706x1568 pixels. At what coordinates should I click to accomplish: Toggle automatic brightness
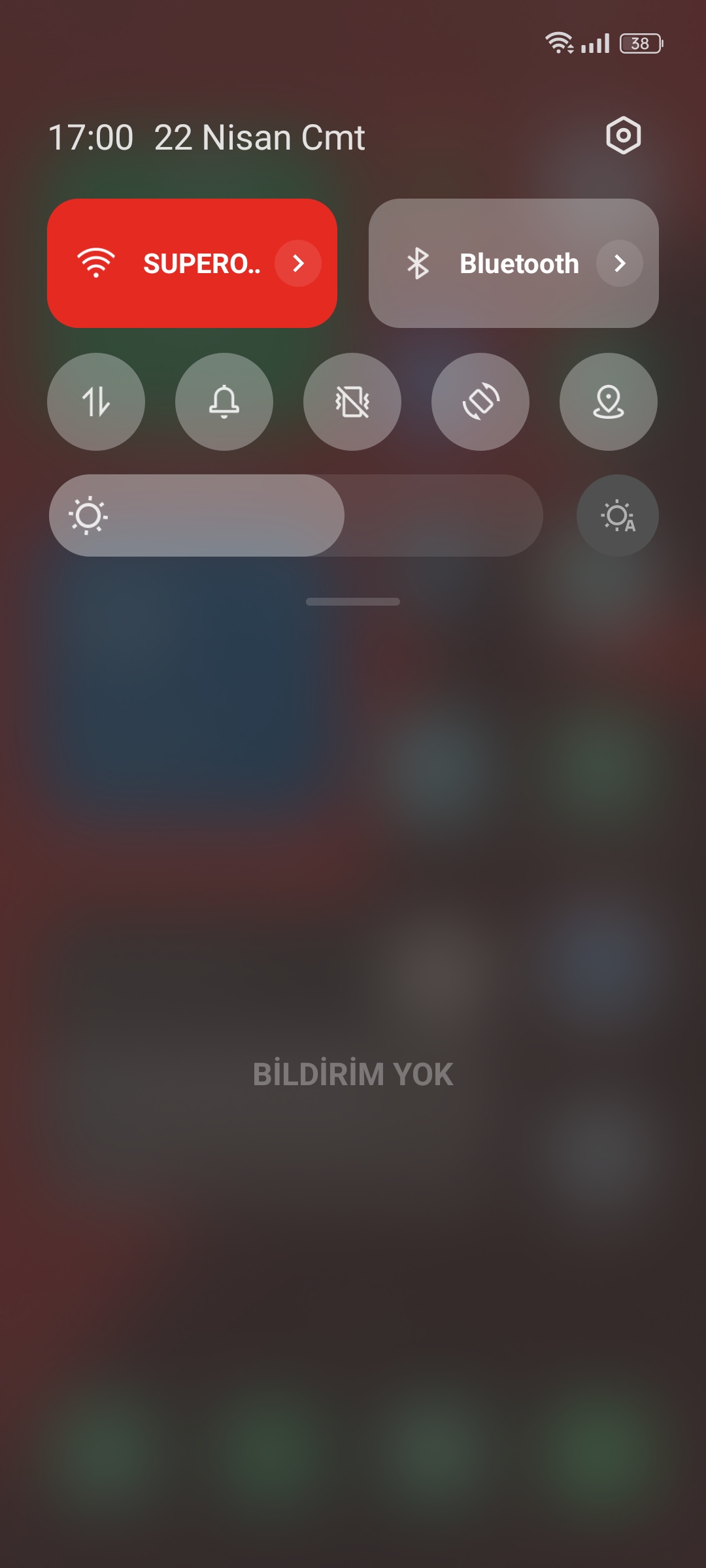coord(618,515)
